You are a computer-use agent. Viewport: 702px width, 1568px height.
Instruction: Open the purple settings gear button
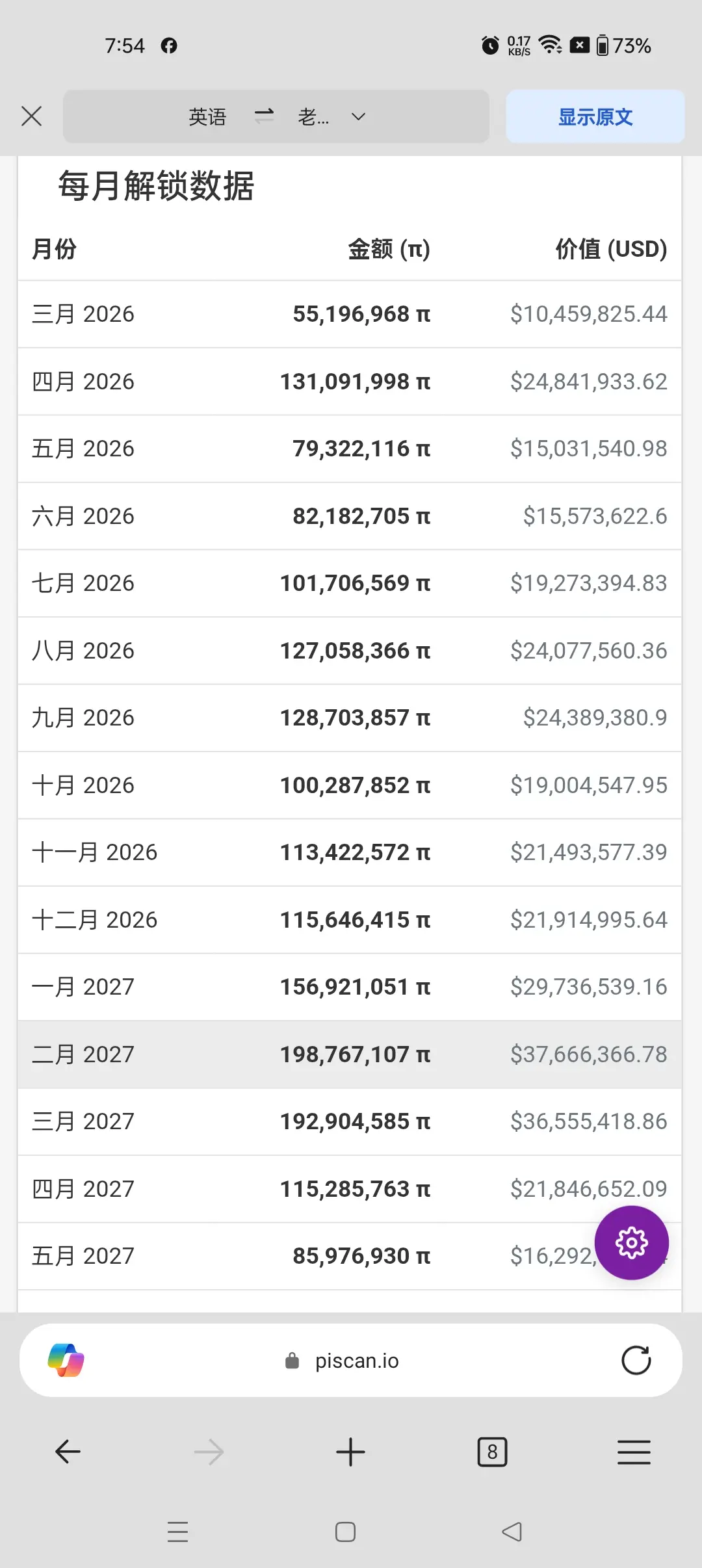click(631, 1243)
